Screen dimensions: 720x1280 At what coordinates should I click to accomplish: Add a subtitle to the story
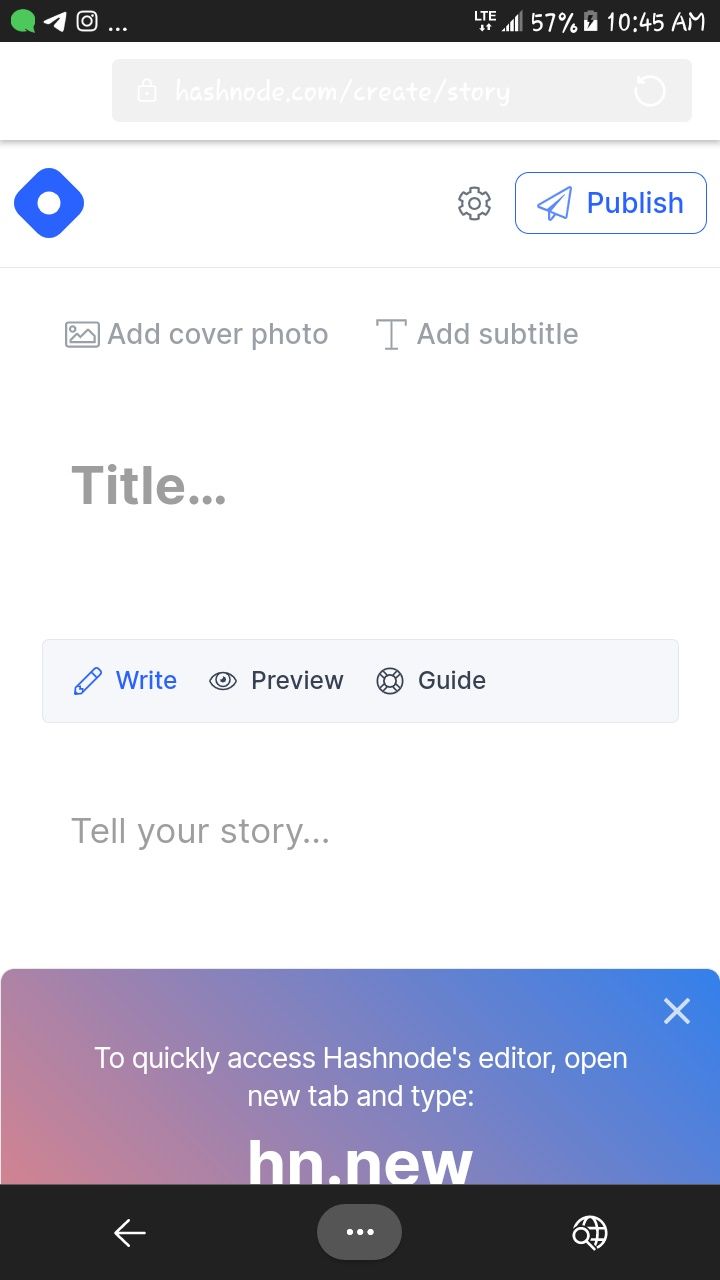(x=477, y=334)
